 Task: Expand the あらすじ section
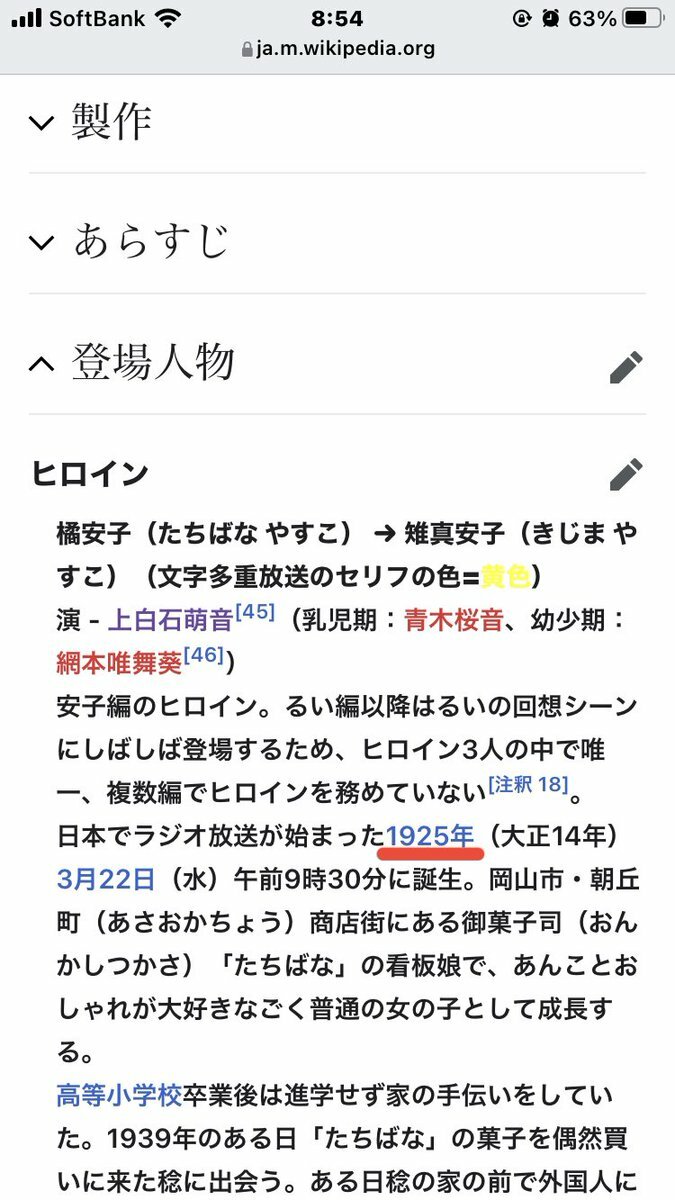coord(337,242)
